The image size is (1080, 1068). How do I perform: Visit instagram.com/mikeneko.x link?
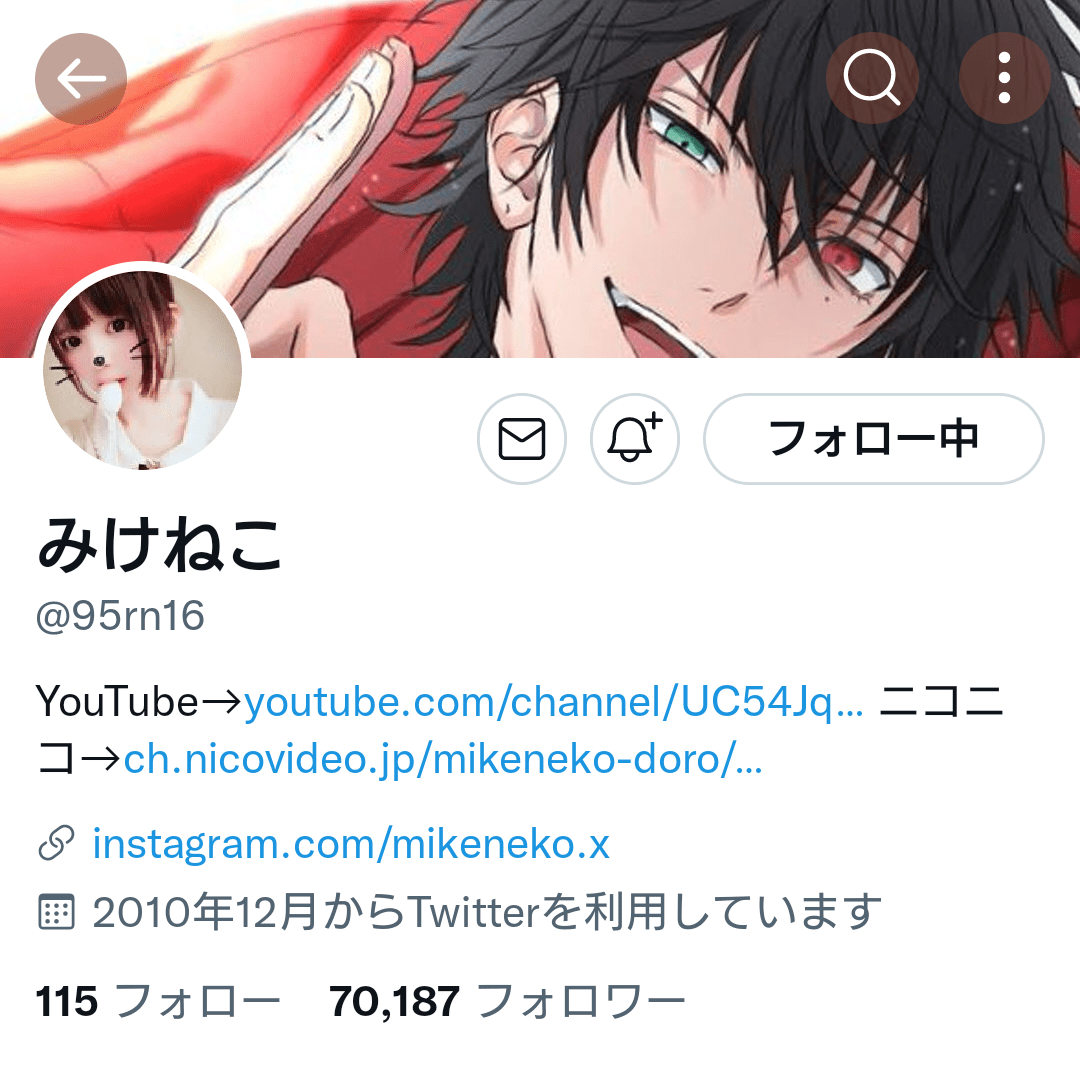point(350,845)
